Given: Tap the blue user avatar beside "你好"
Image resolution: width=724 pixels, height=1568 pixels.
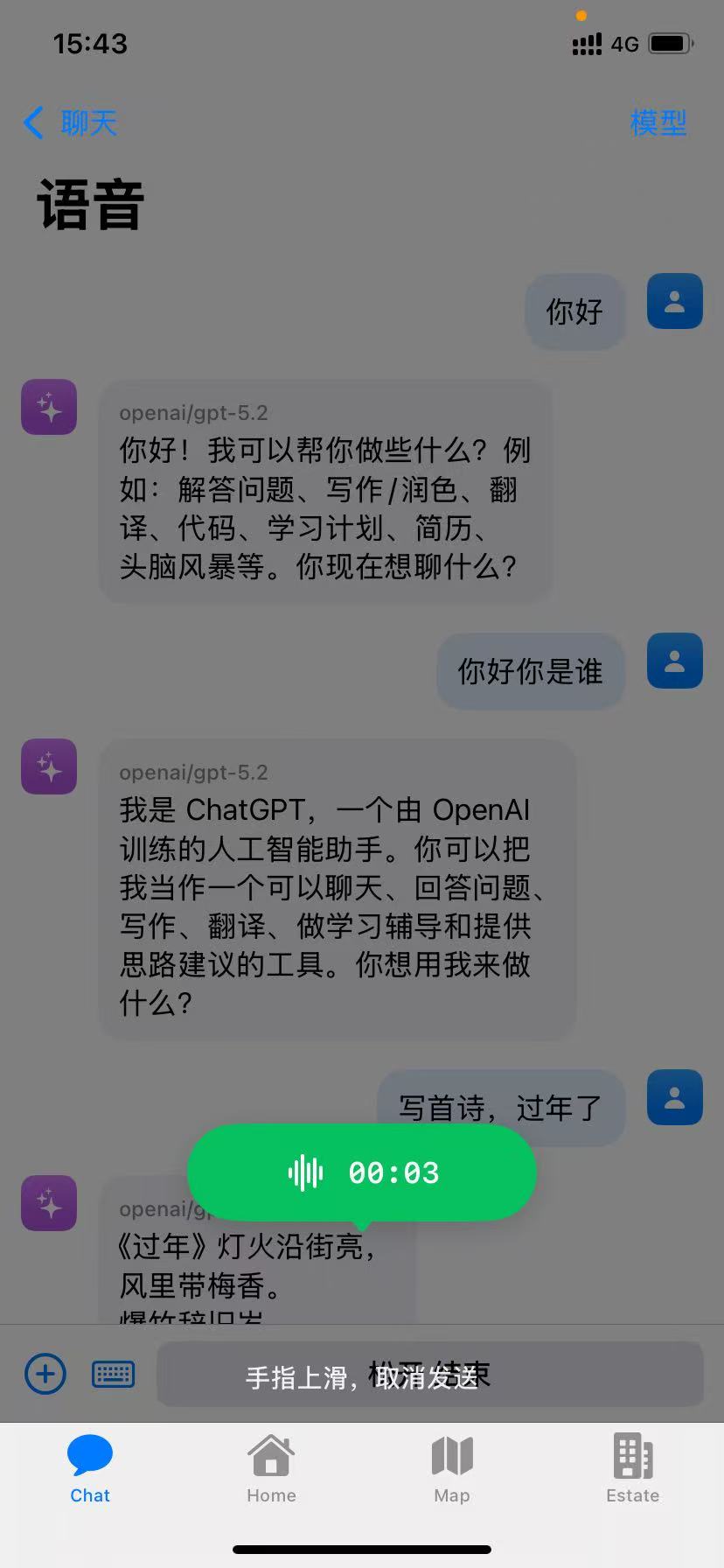Looking at the screenshot, I should (x=673, y=301).
